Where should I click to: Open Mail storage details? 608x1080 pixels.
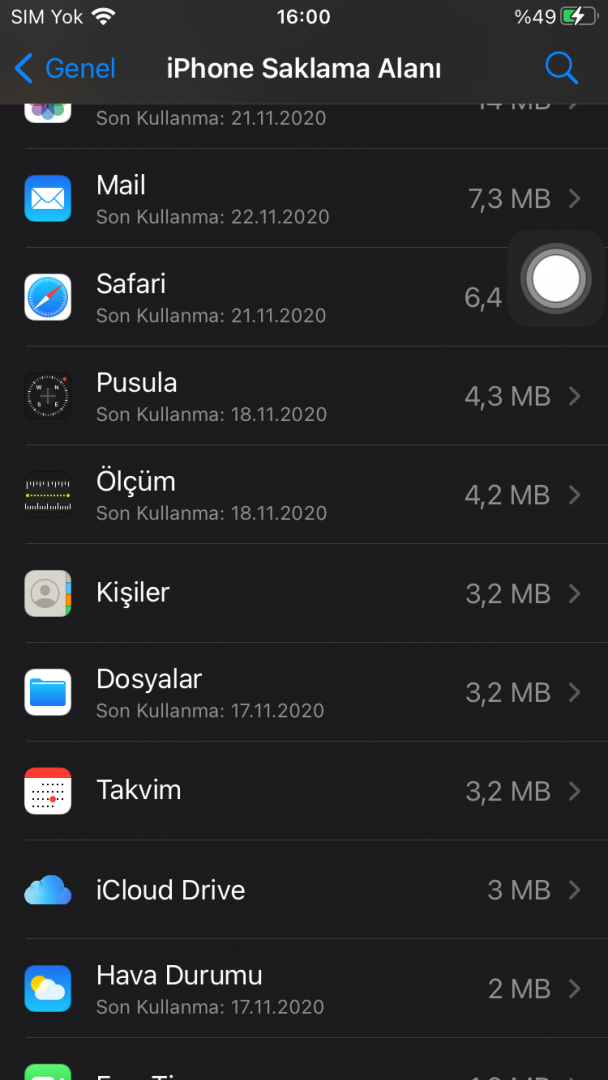click(300, 199)
